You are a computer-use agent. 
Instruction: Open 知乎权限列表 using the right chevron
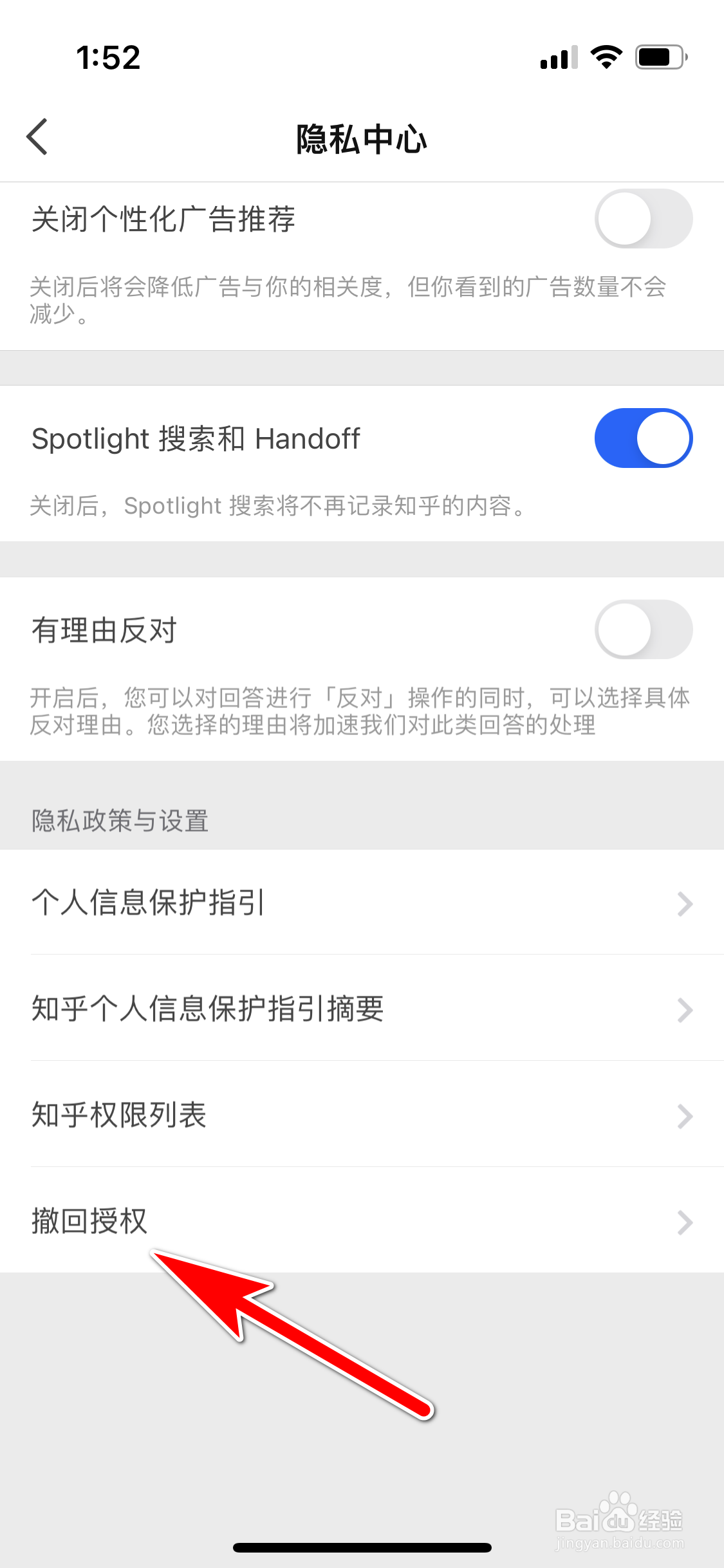click(x=685, y=1115)
